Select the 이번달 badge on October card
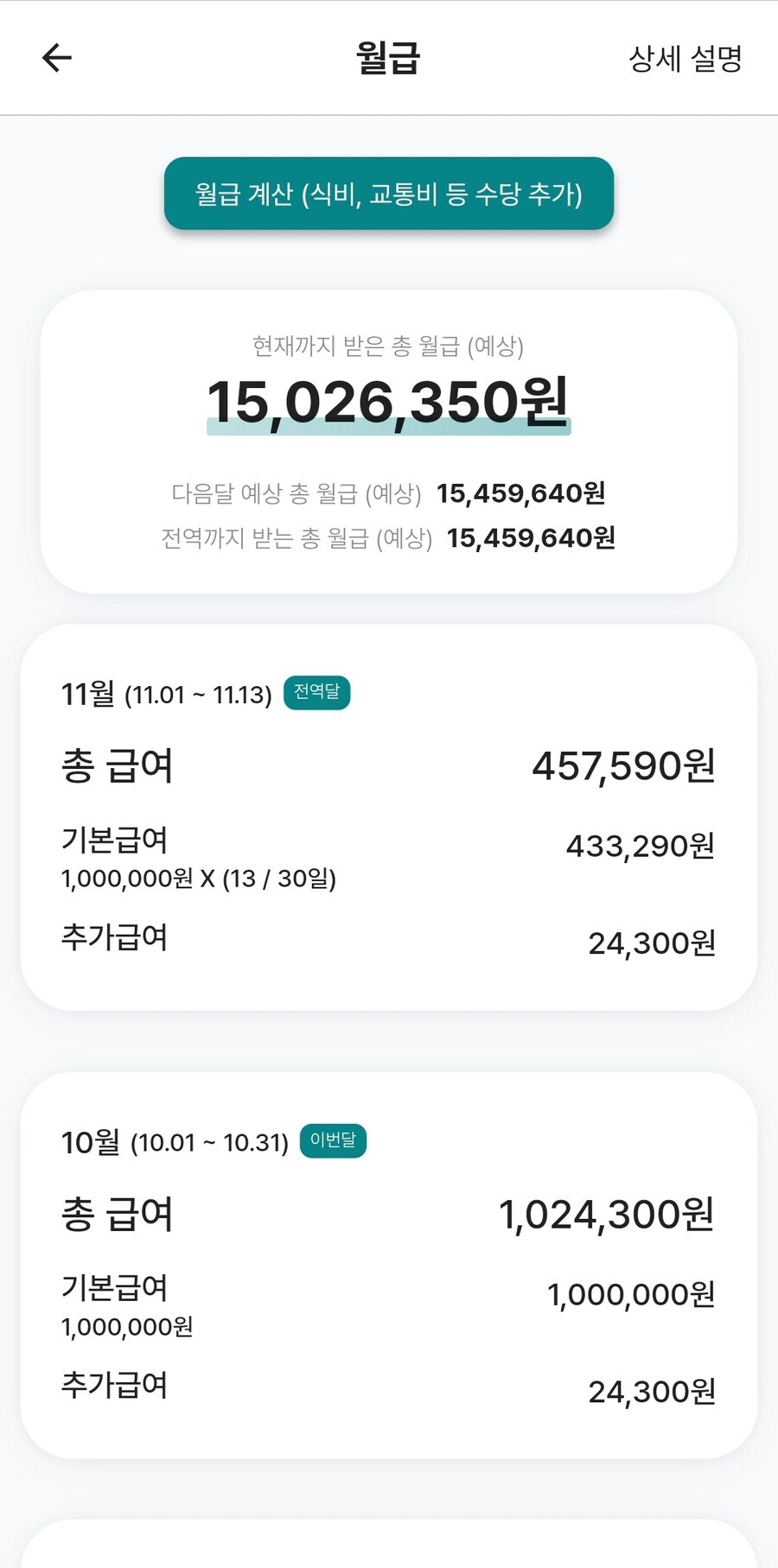This screenshot has height=1568, width=778. (x=334, y=1140)
